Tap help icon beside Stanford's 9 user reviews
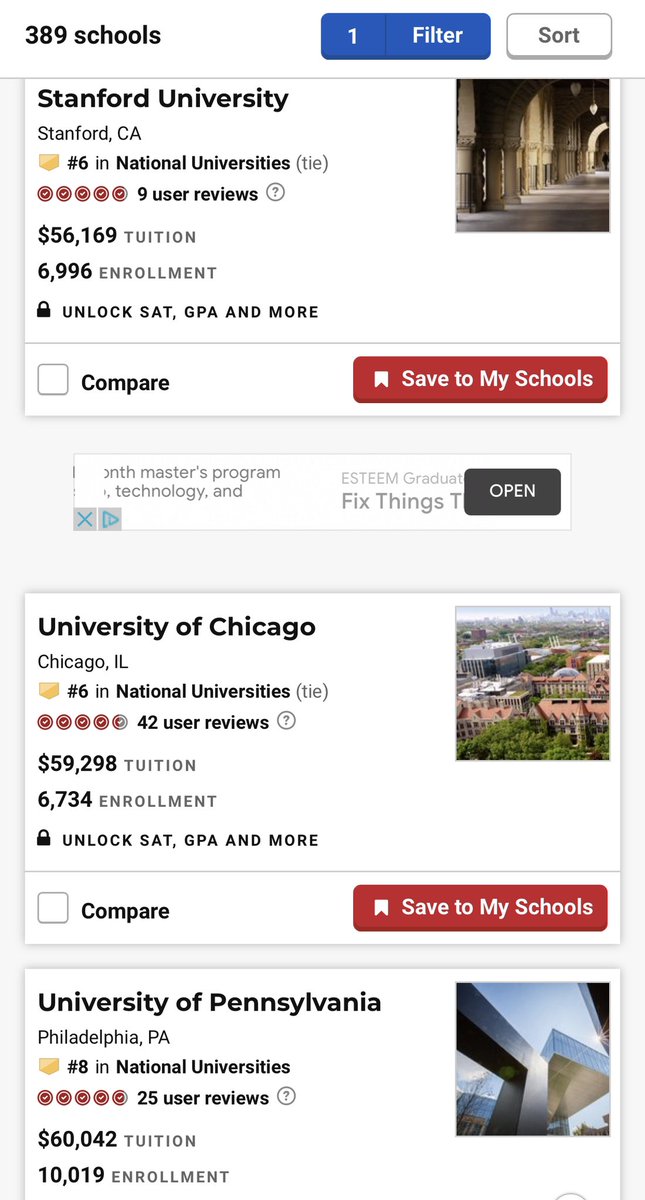The height and width of the screenshot is (1200, 645). click(276, 193)
